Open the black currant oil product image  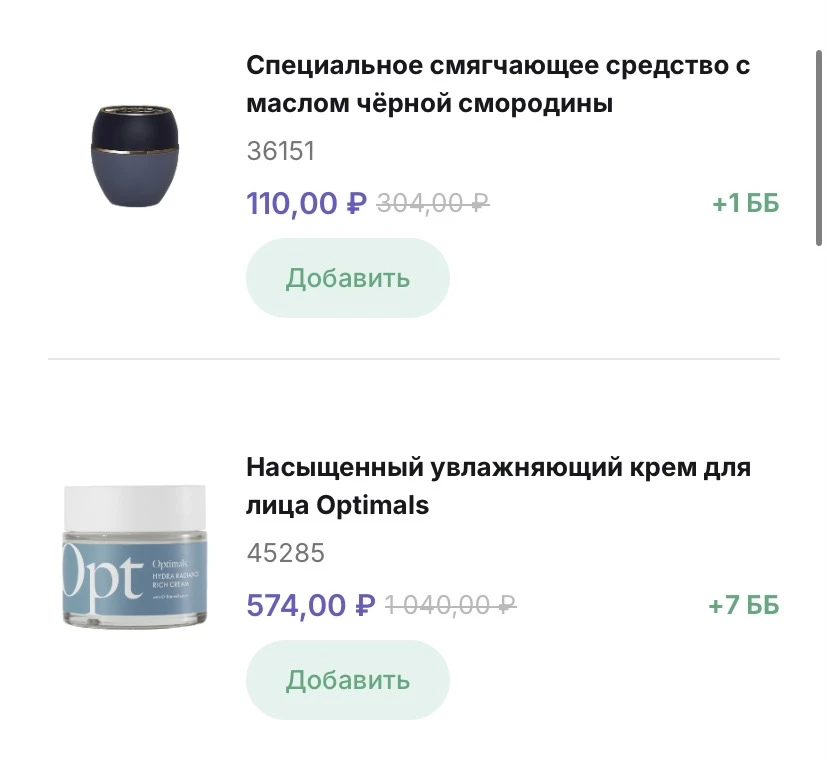tap(135, 155)
